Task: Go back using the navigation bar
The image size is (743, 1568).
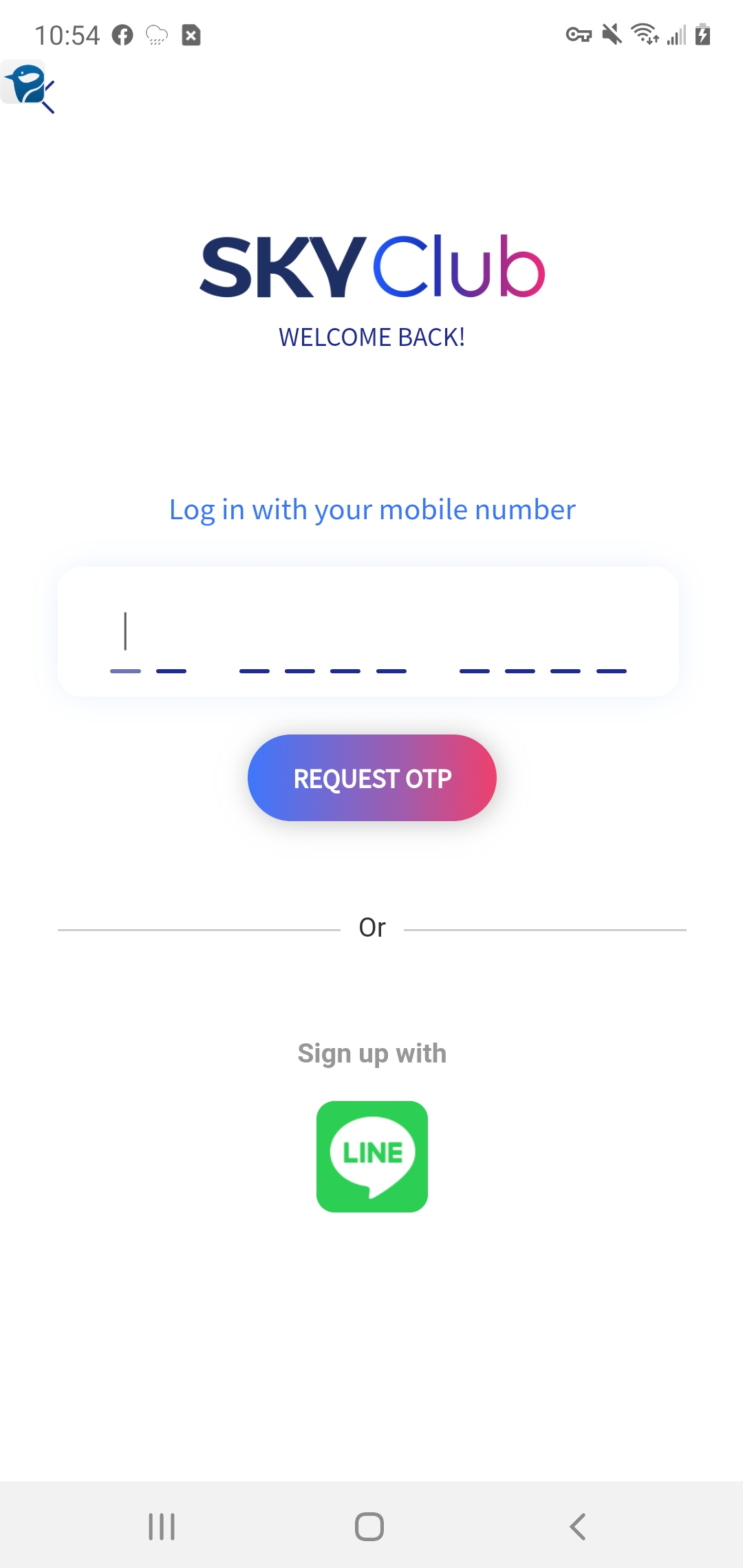Action: [578, 1527]
